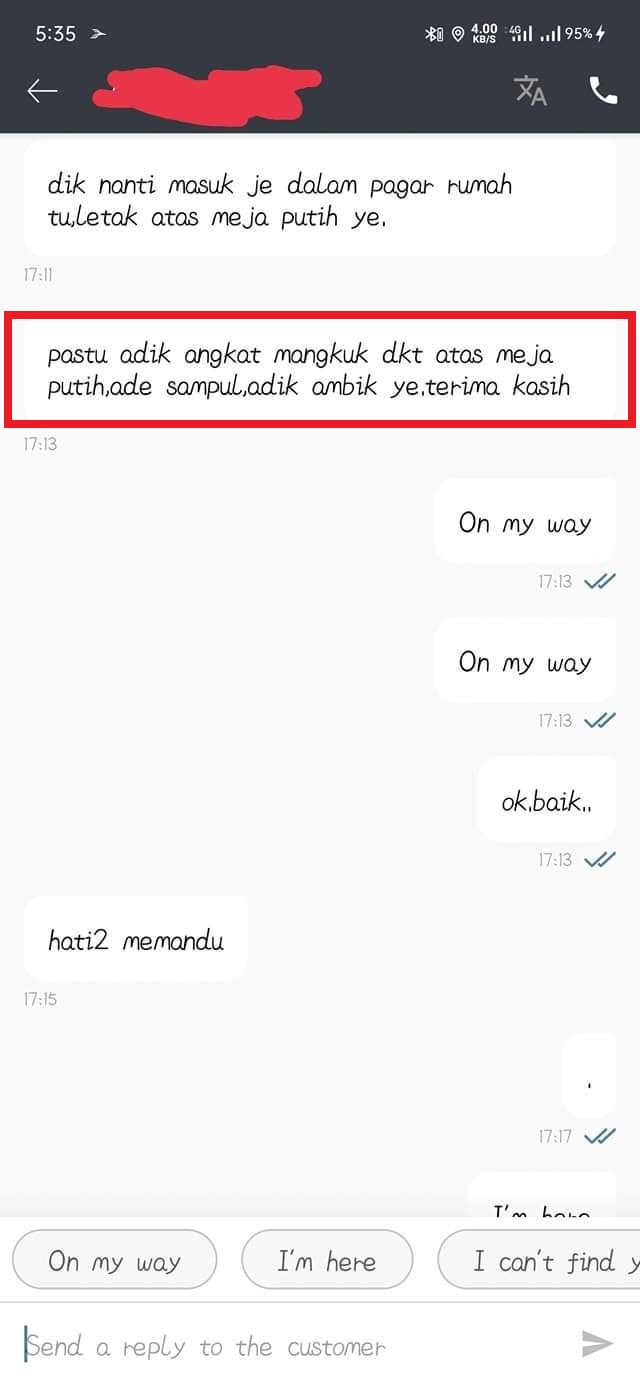Translate the chat messages
The image size is (640, 1386).
coord(531,91)
